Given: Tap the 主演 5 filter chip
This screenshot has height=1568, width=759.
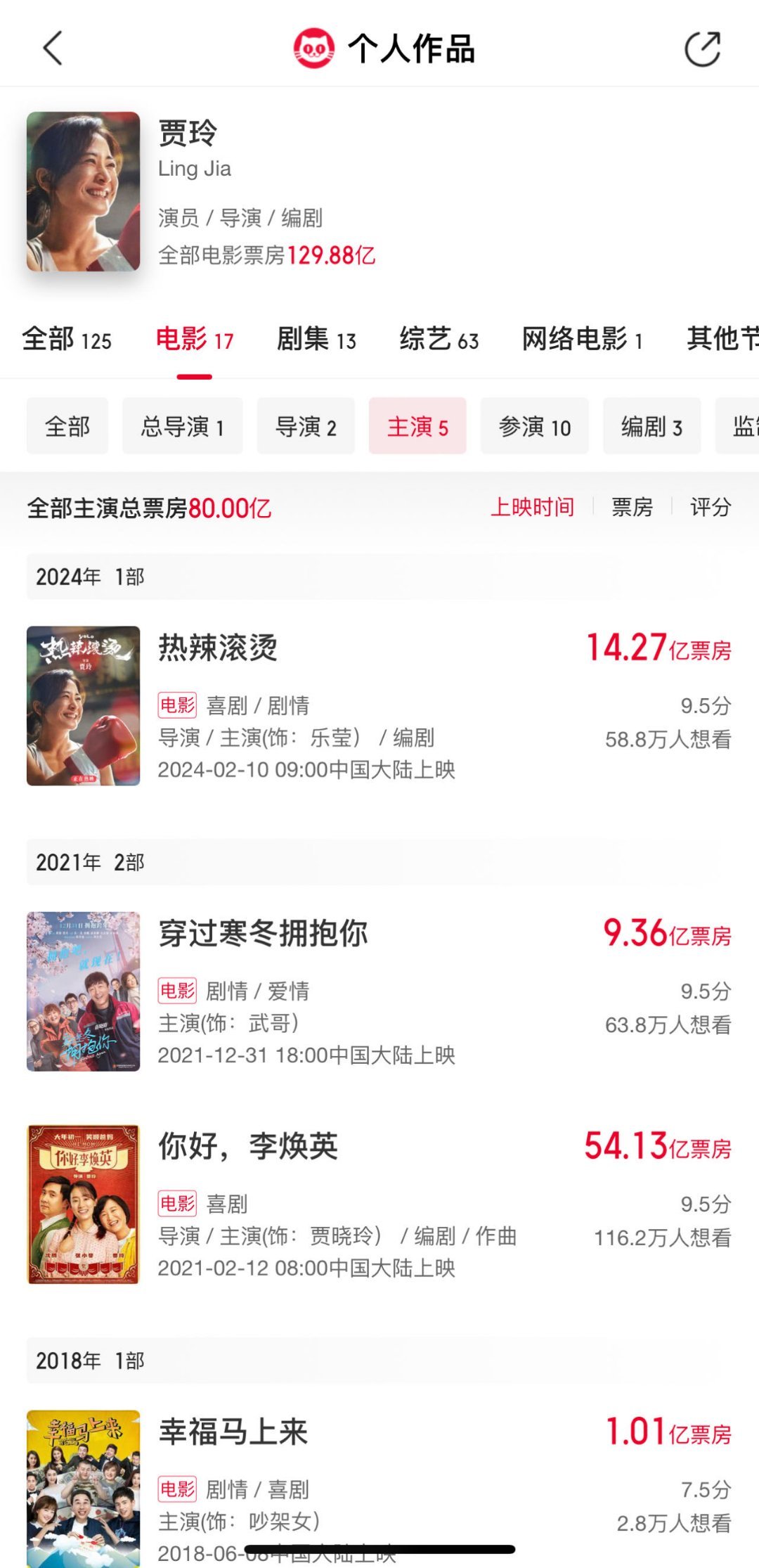Looking at the screenshot, I should pos(417,426).
